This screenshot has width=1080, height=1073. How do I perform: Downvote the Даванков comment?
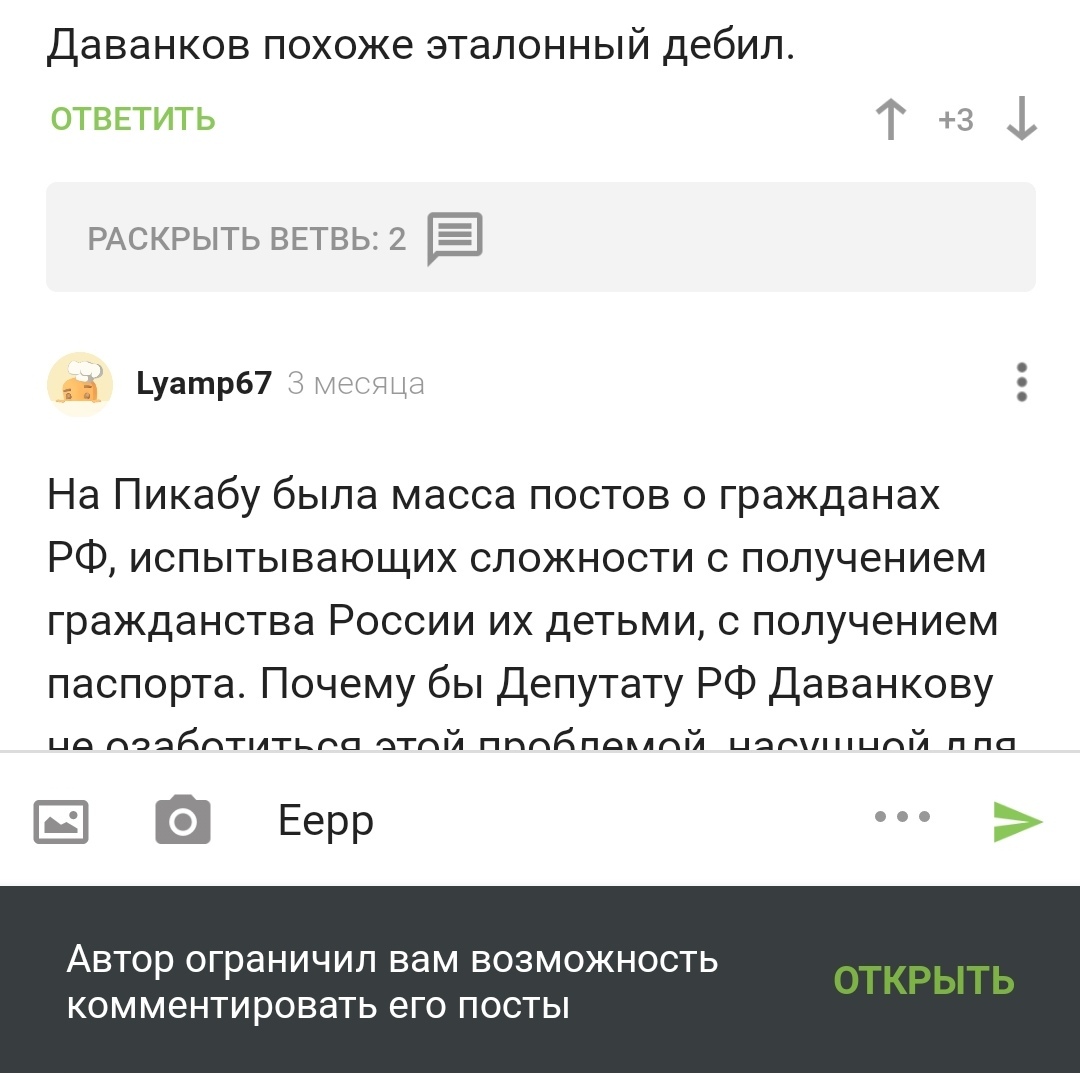[x=1021, y=121]
